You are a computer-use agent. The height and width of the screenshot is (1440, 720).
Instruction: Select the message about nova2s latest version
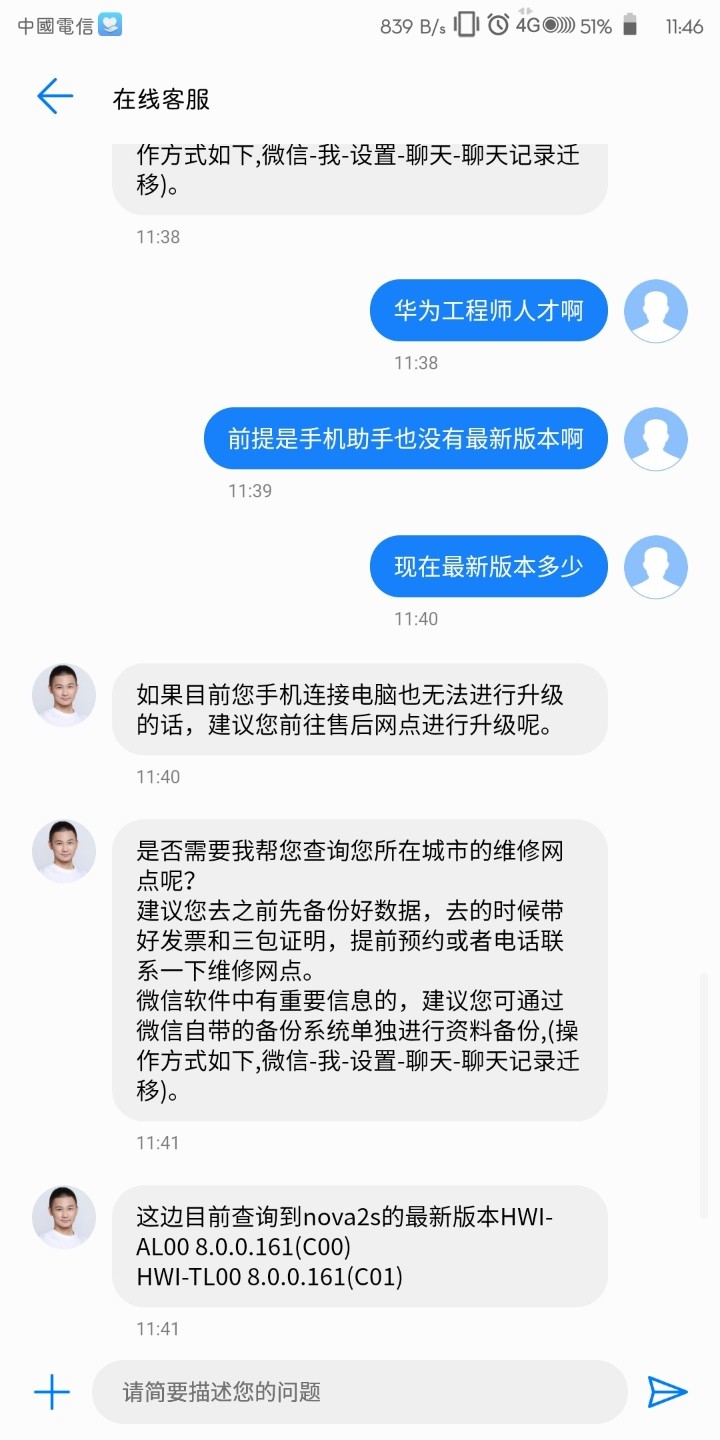[x=360, y=1247]
